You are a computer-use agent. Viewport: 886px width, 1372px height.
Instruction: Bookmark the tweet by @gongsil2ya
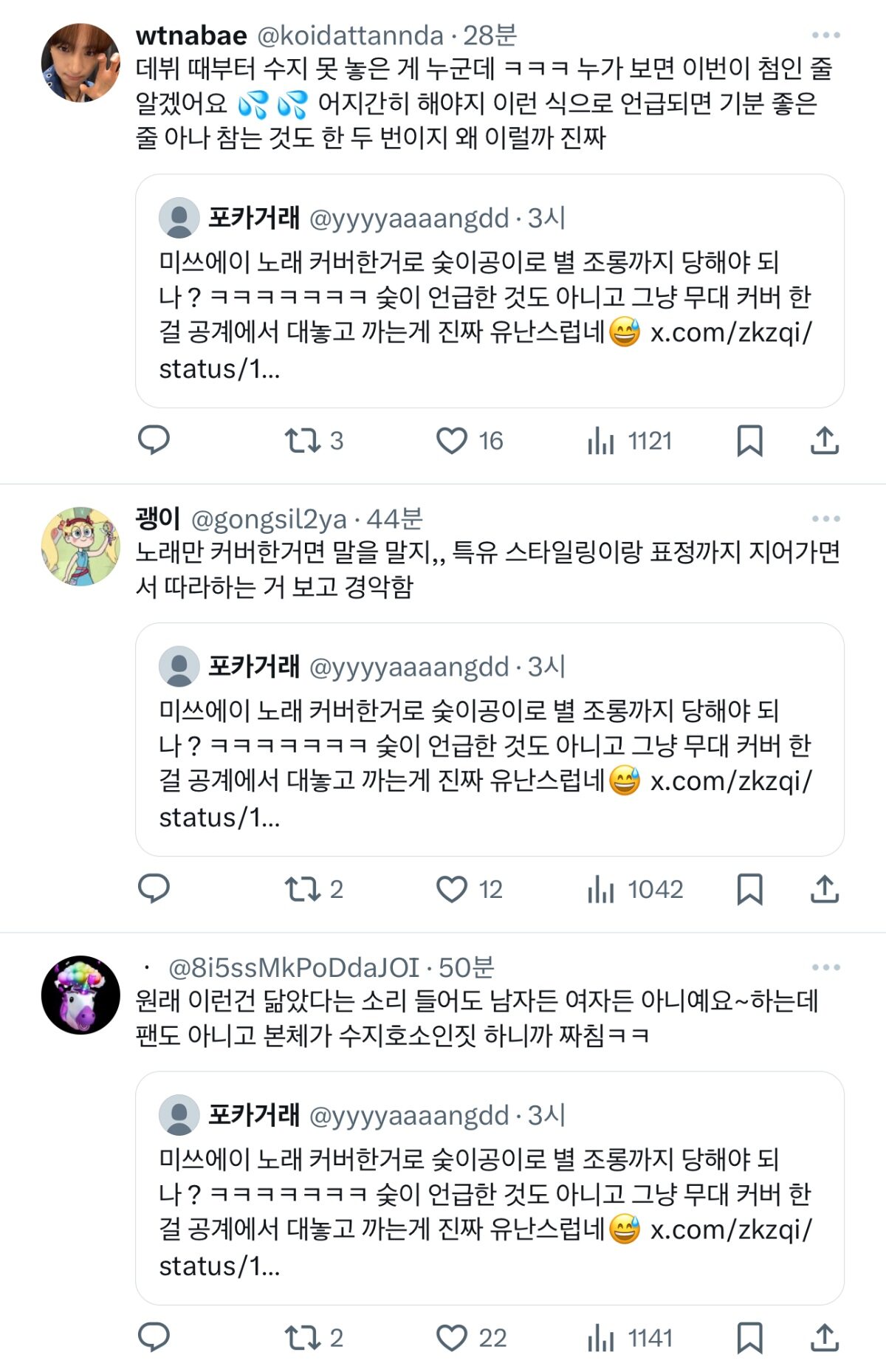pyautogui.click(x=749, y=889)
